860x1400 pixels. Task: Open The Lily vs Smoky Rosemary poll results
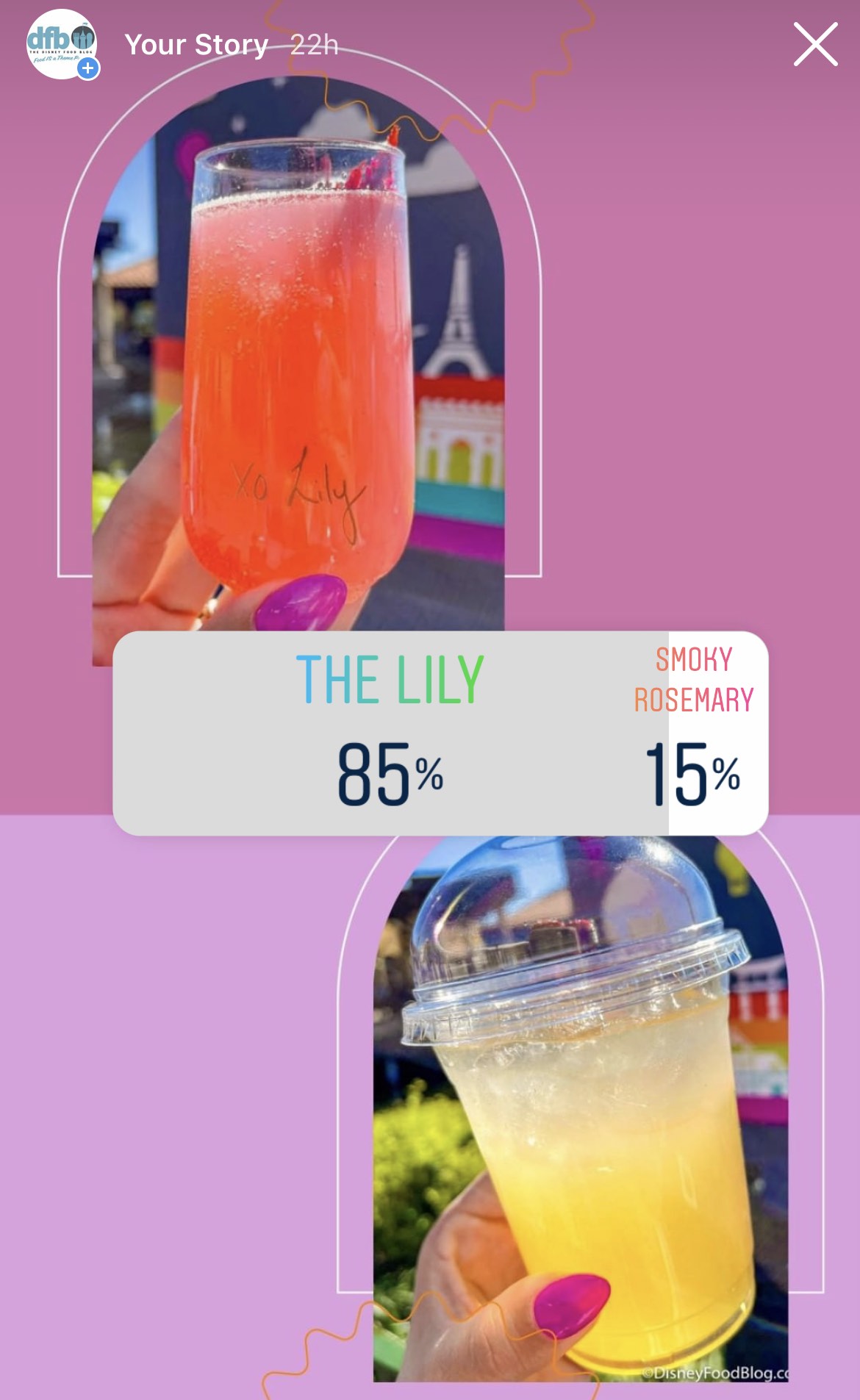coord(440,733)
